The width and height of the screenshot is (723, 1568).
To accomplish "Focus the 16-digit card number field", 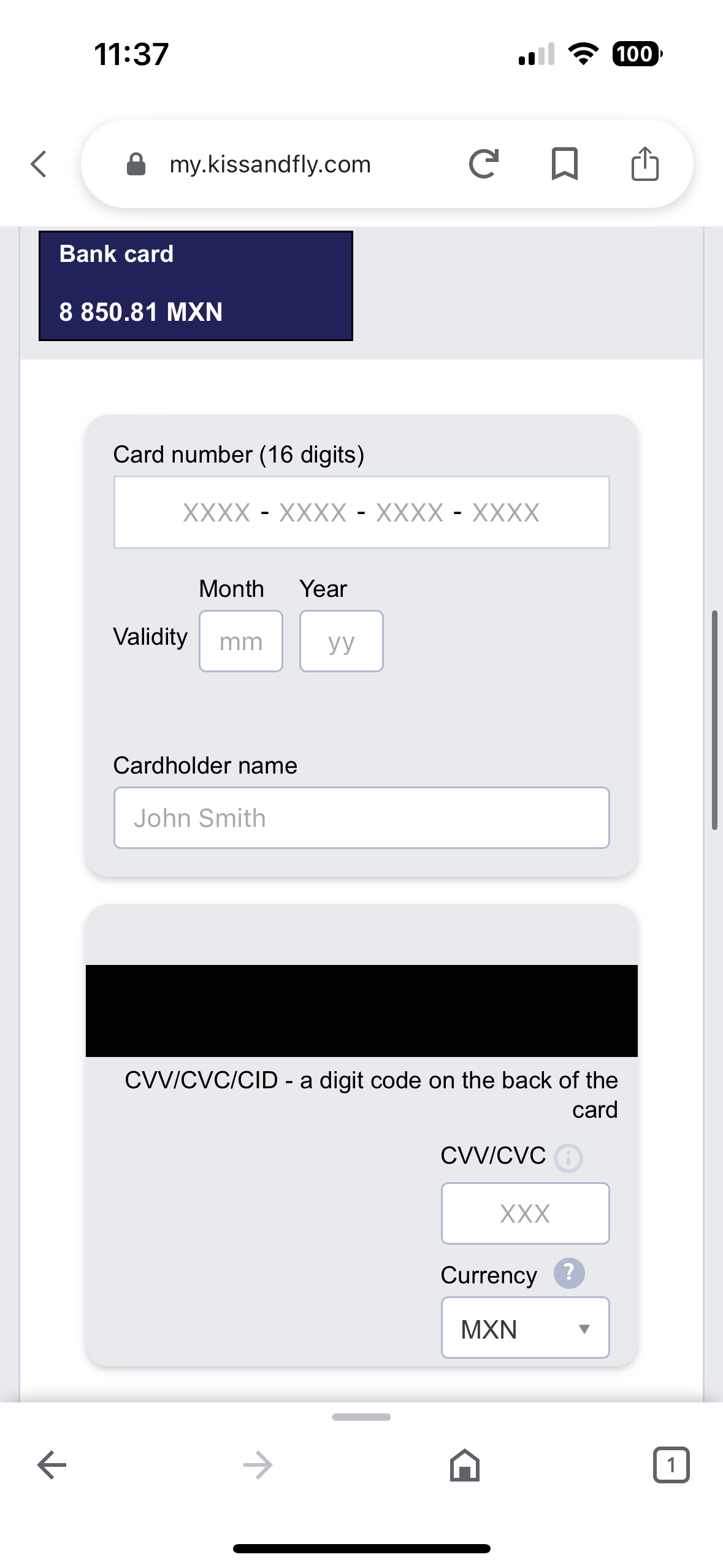I will point(361,512).
